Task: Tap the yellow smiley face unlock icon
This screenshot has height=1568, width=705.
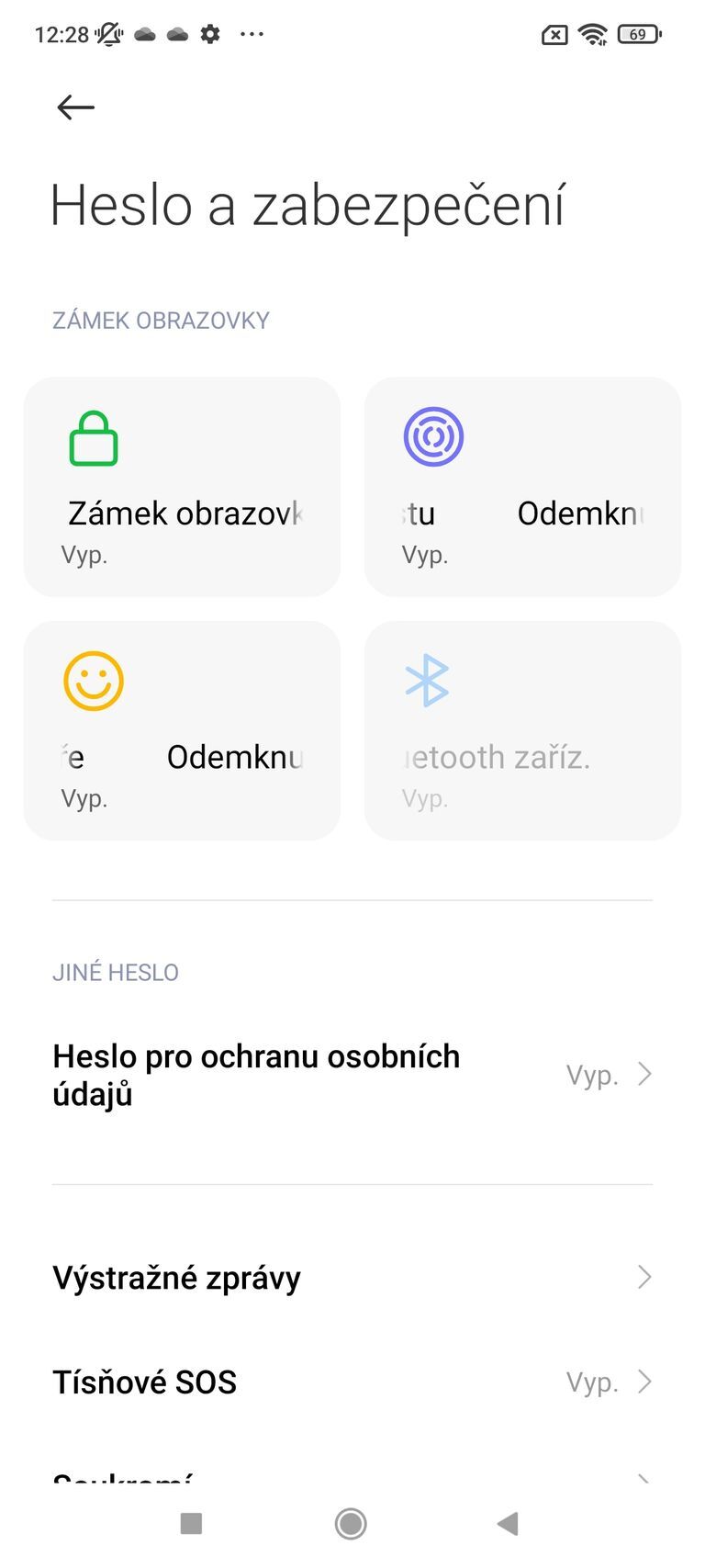Action: pyautogui.click(x=96, y=682)
